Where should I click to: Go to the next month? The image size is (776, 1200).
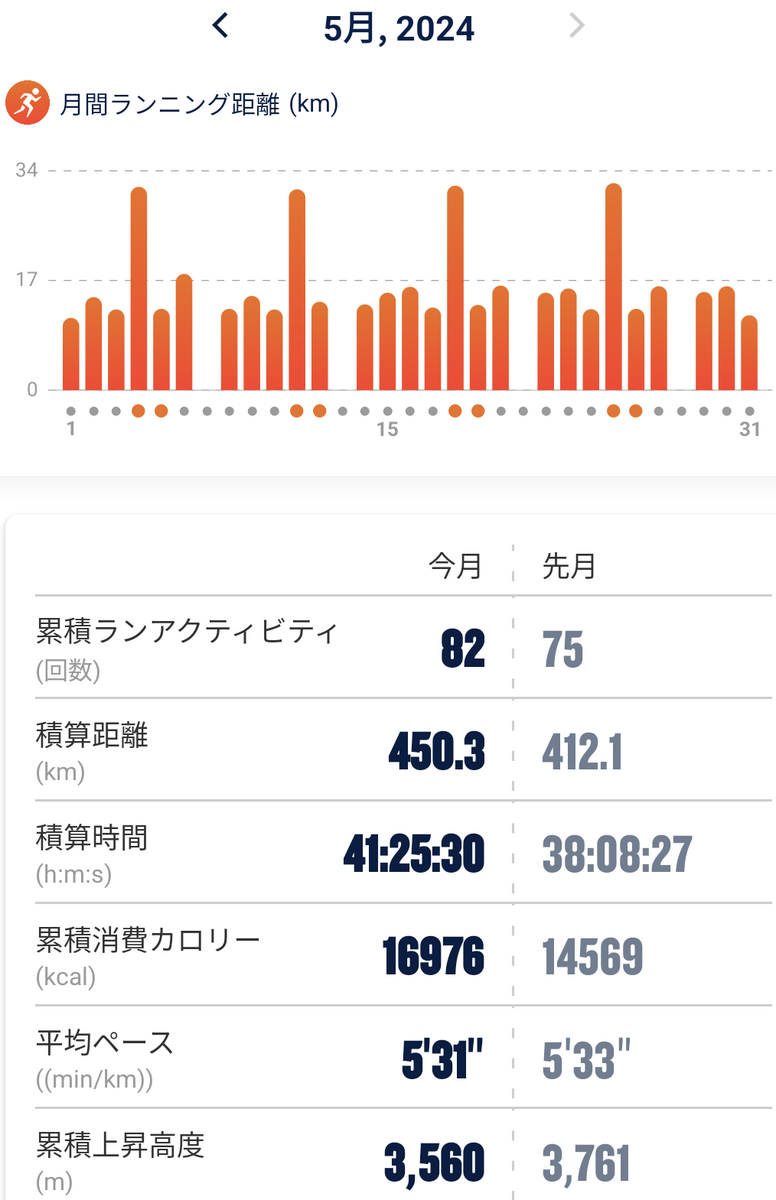[577, 26]
